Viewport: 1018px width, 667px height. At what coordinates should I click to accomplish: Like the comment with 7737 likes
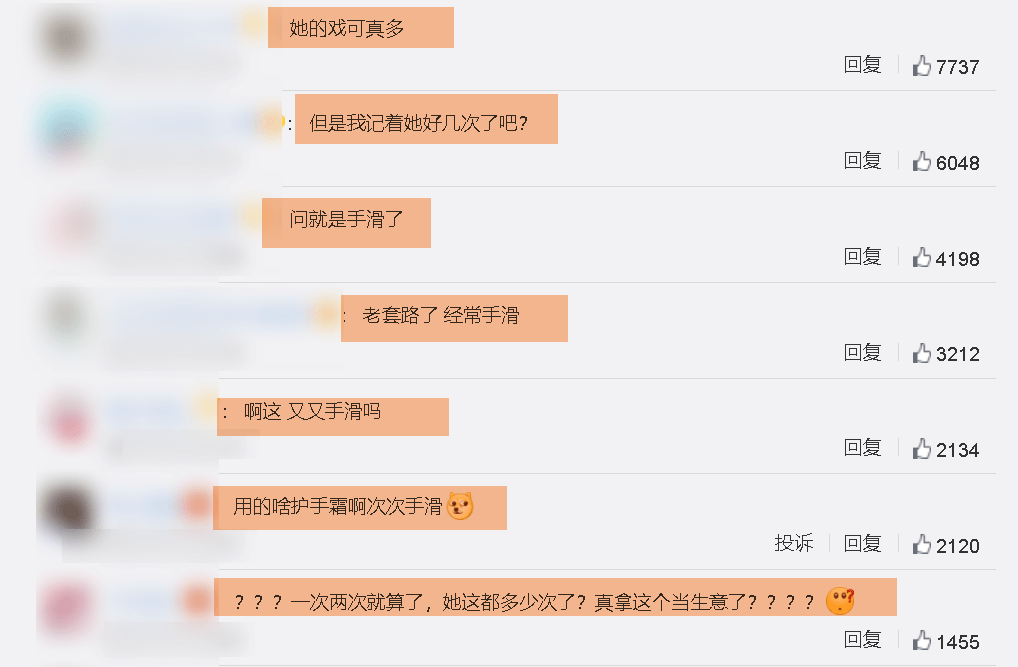pos(922,66)
